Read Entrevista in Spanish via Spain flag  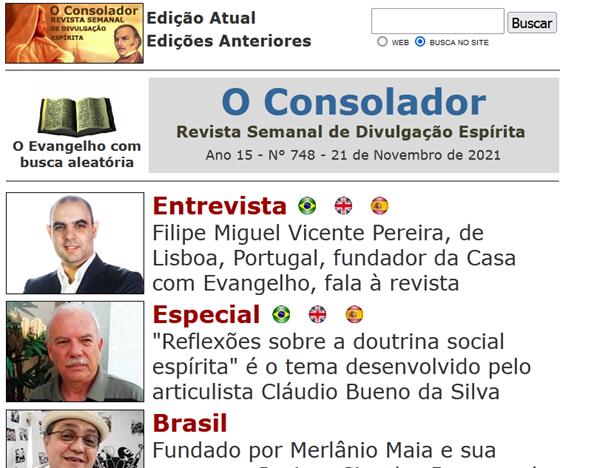pyautogui.click(x=379, y=206)
